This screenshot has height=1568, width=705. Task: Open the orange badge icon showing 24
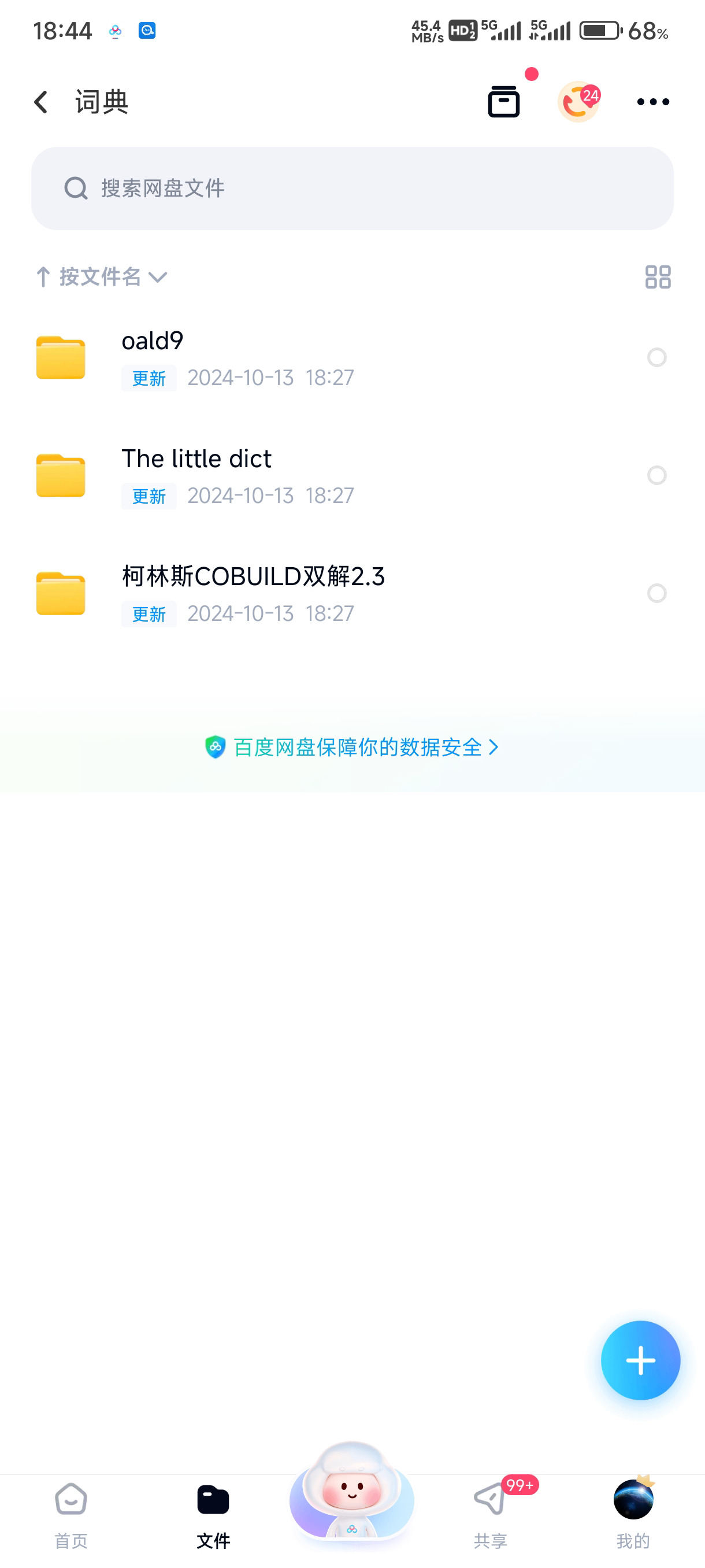[578, 102]
